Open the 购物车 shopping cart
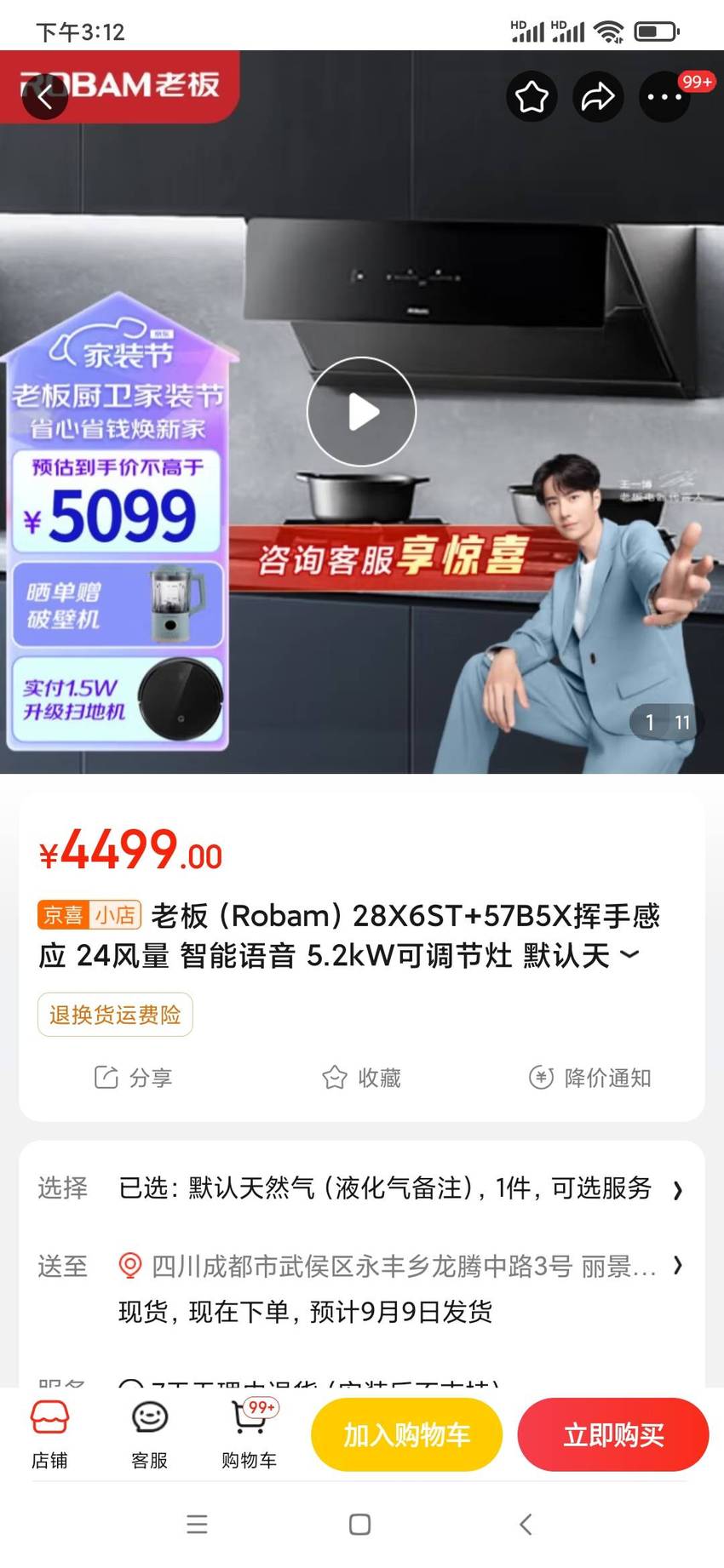 249,1435
